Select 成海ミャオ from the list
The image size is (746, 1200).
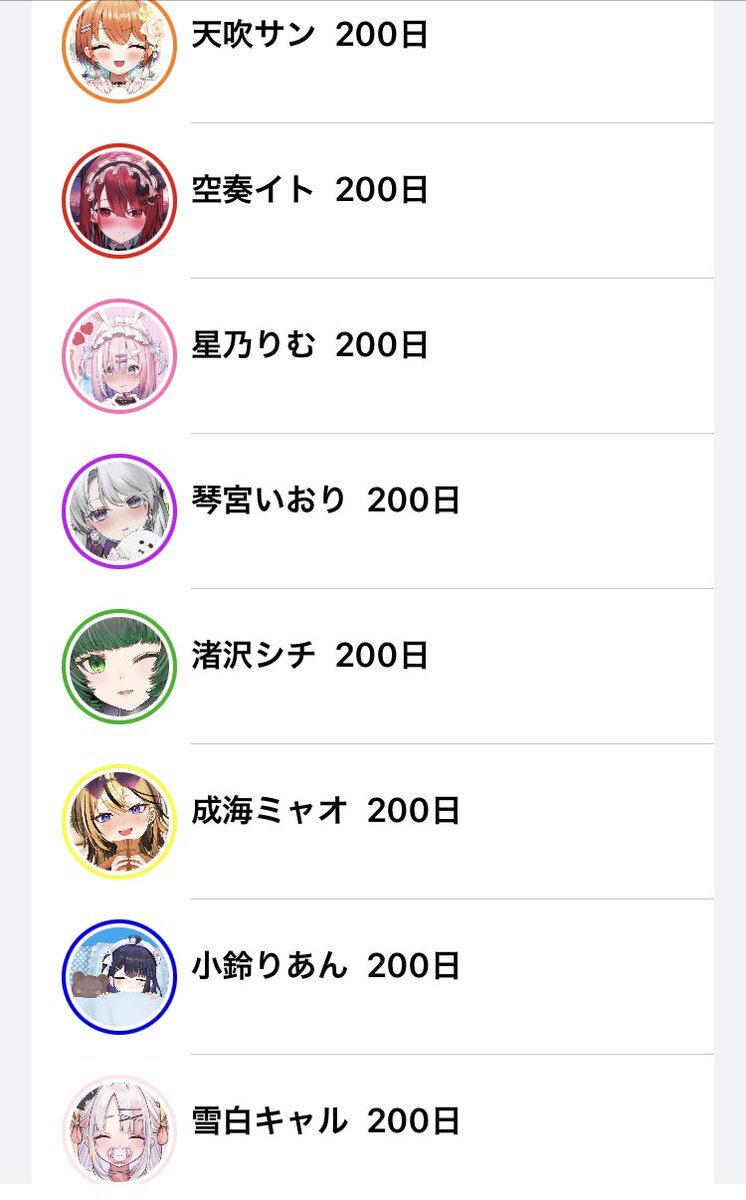click(373, 821)
